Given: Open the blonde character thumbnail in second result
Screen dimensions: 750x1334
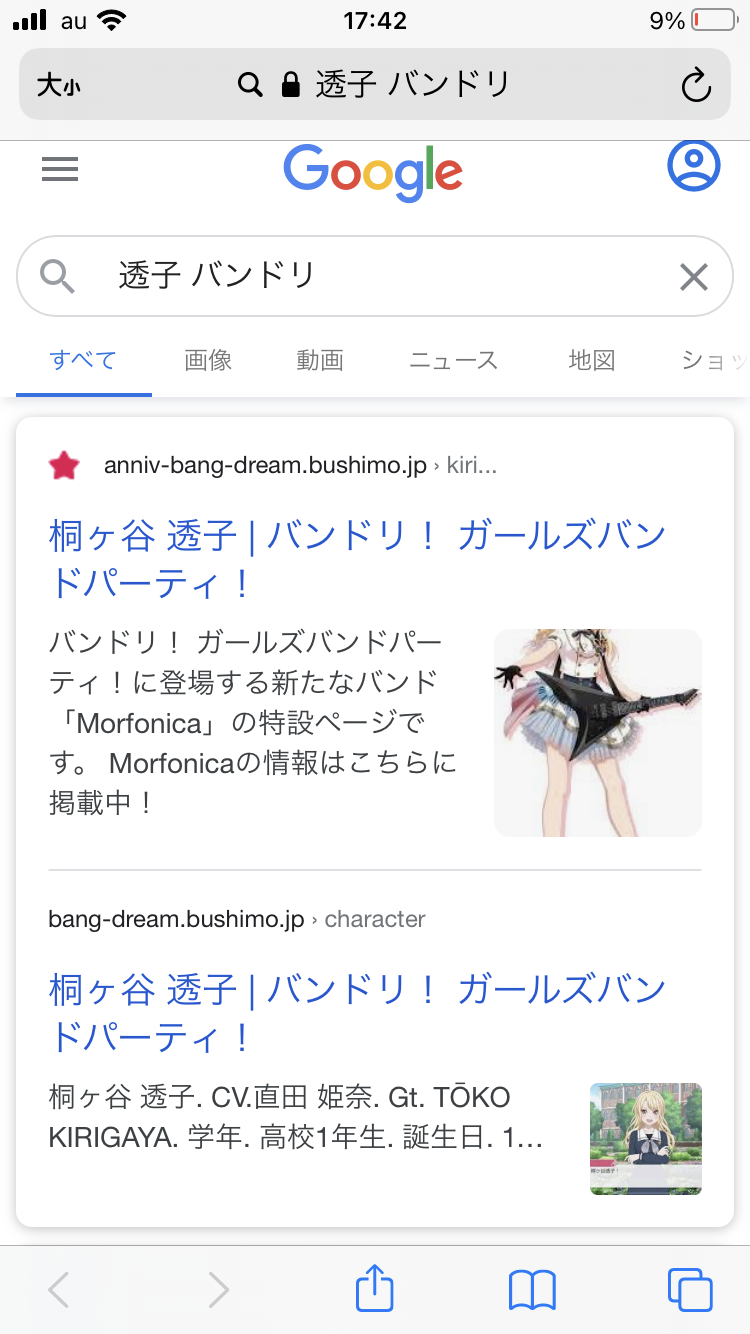Looking at the screenshot, I should click(x=645, y=1138).
